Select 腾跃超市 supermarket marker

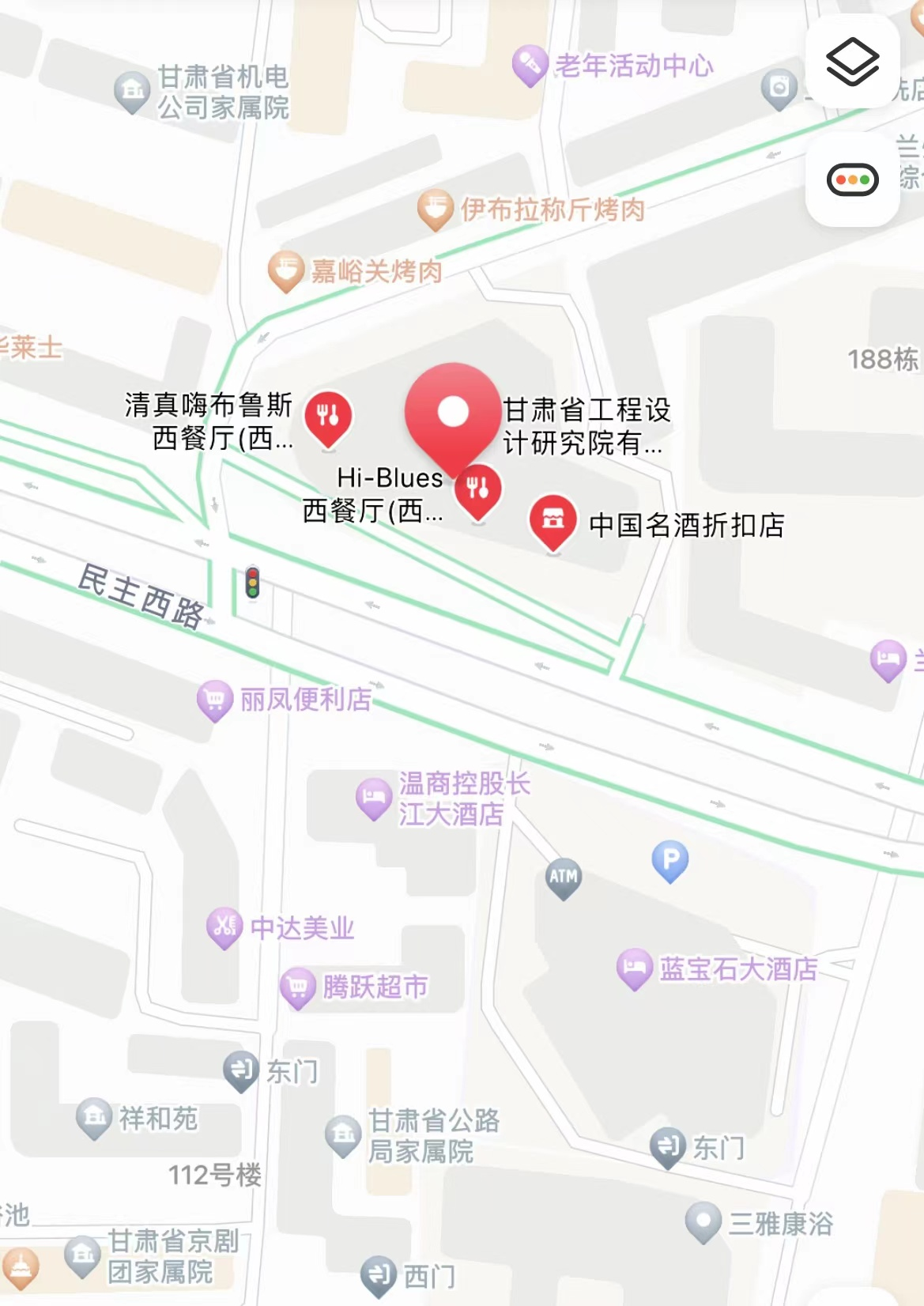[298, 986]
